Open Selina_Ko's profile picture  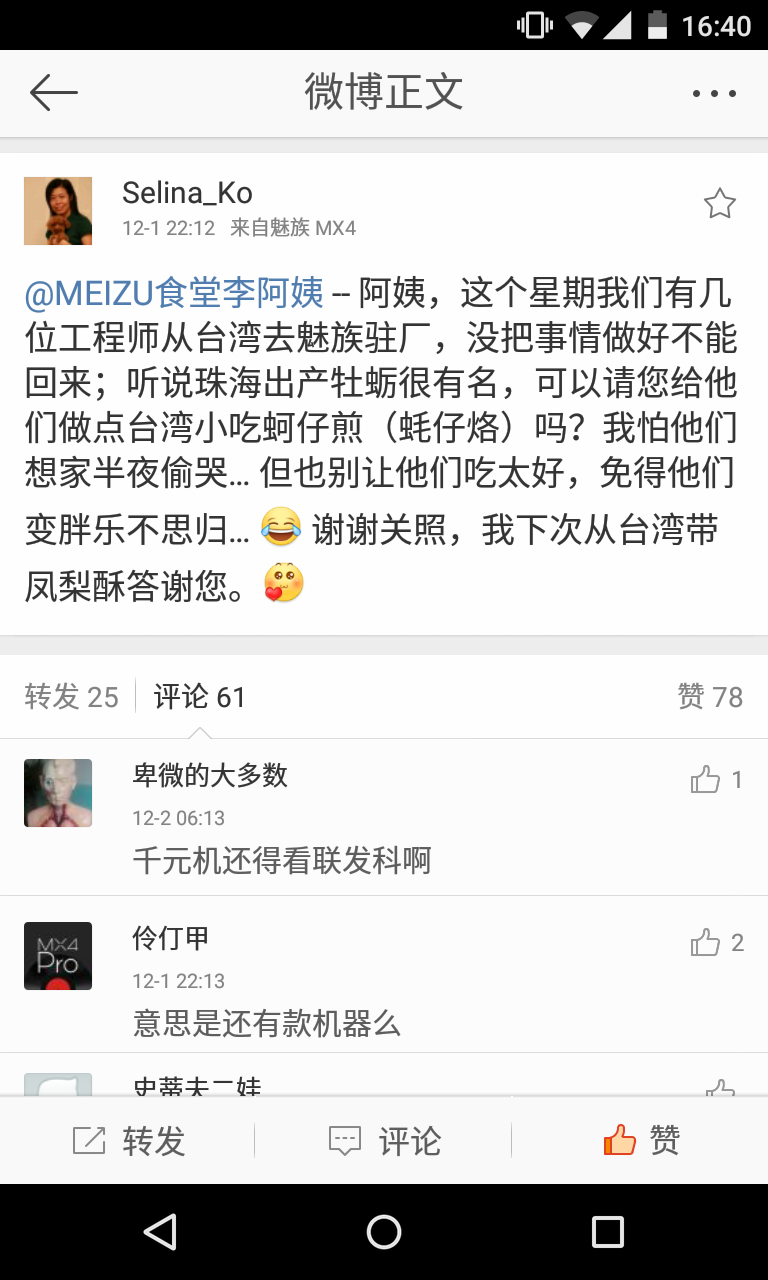tap(58, 211)
